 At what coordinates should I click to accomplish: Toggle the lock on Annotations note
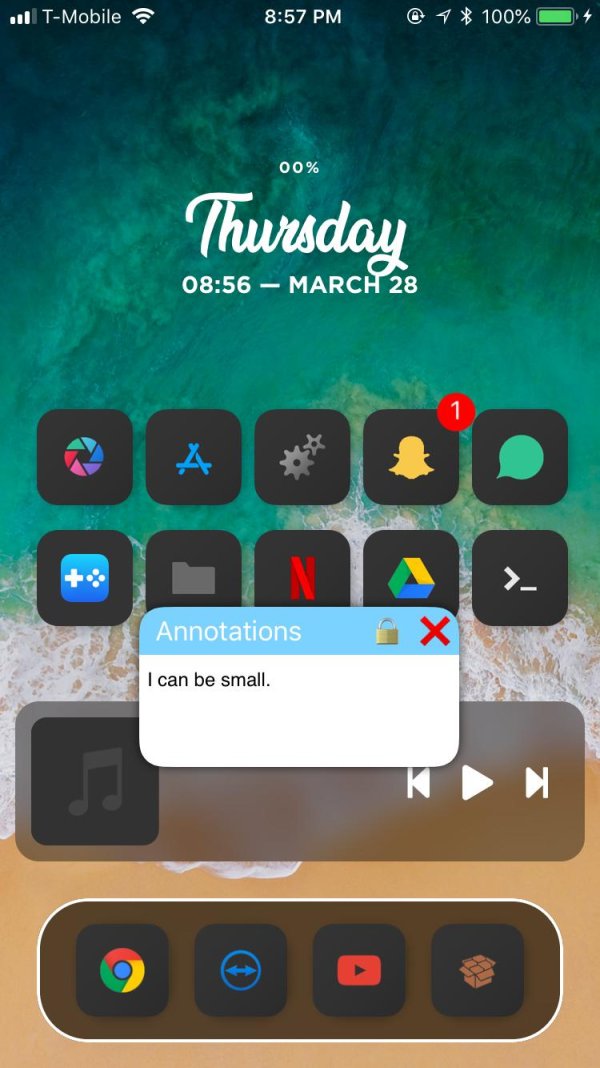pyautogui.click(x=387, y=631)
